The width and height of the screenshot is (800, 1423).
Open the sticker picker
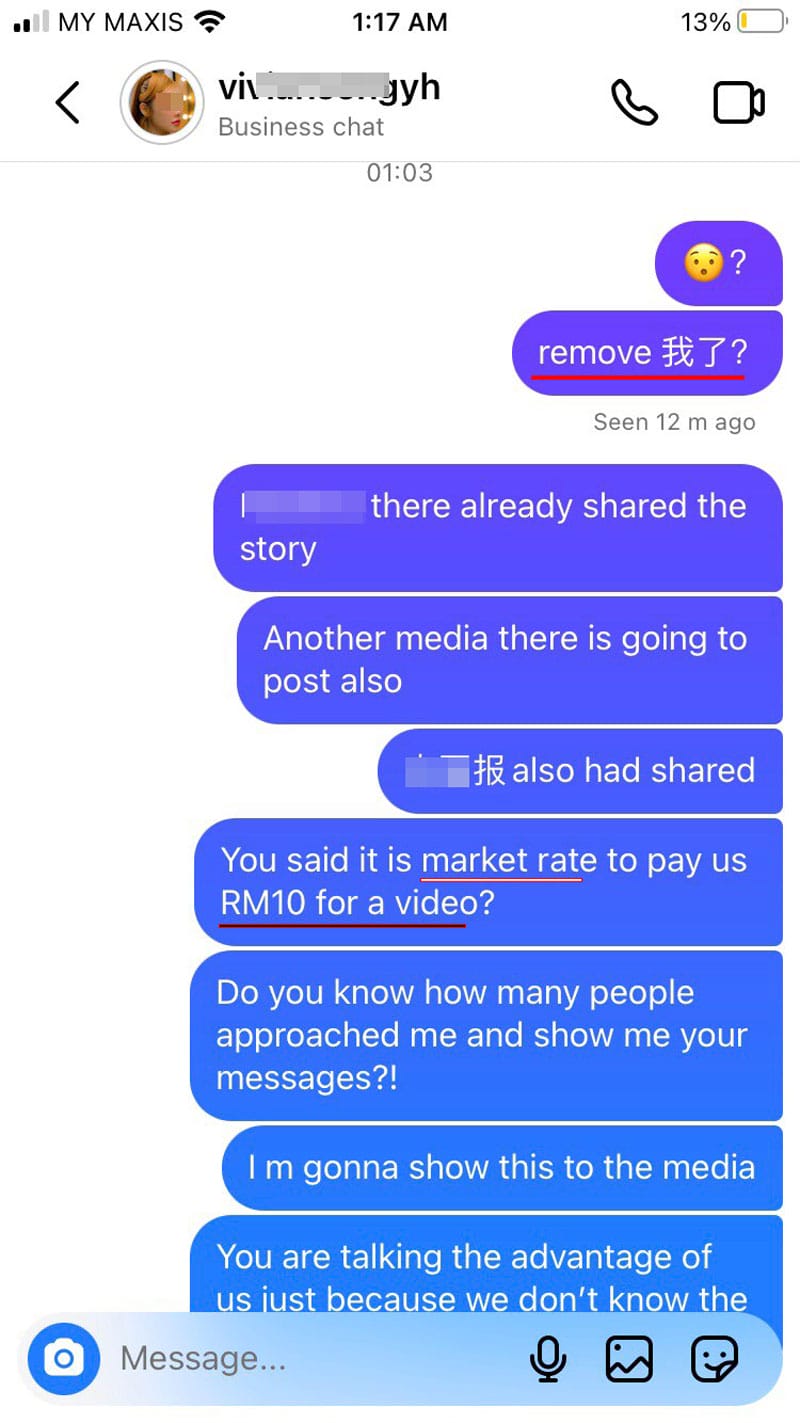[715, 1358]
